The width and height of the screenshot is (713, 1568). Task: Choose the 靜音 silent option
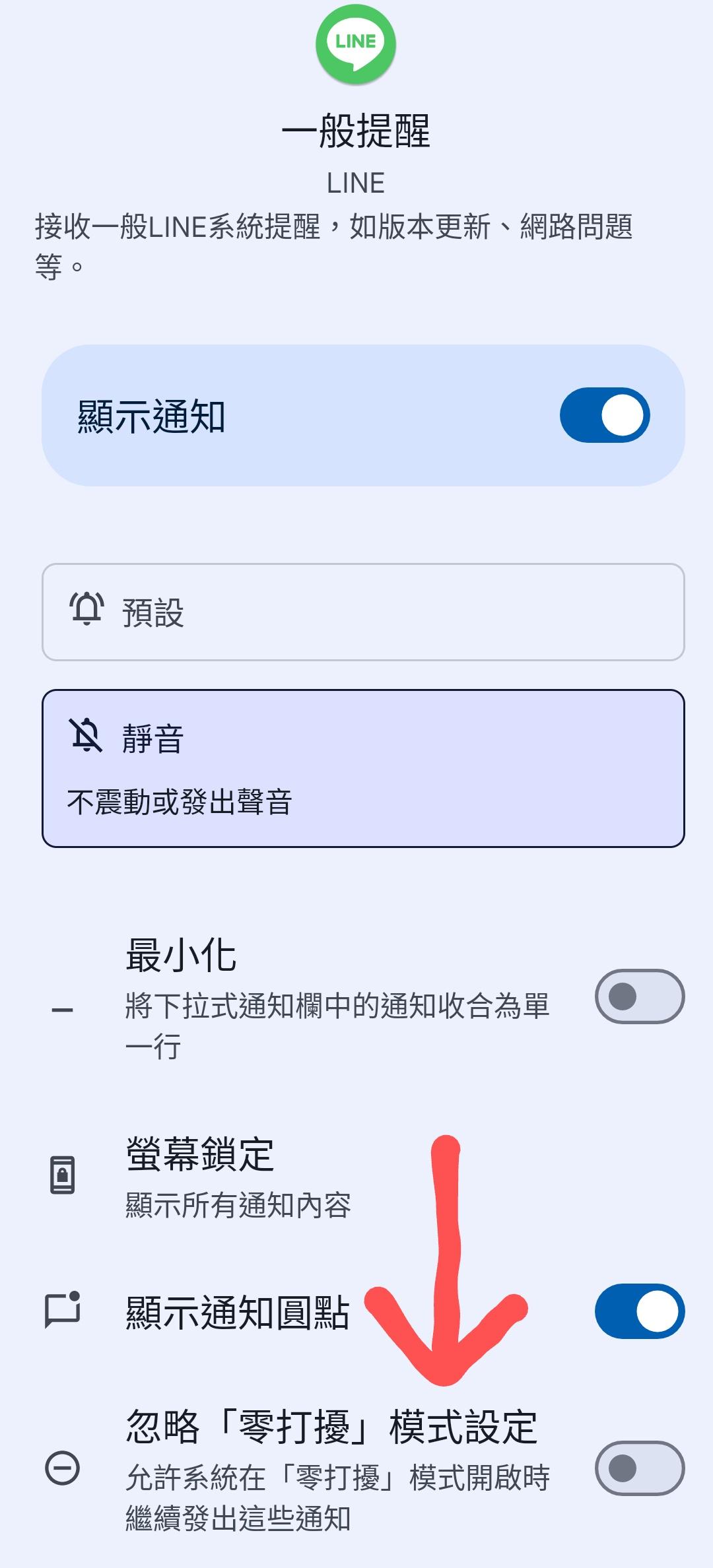363,768
